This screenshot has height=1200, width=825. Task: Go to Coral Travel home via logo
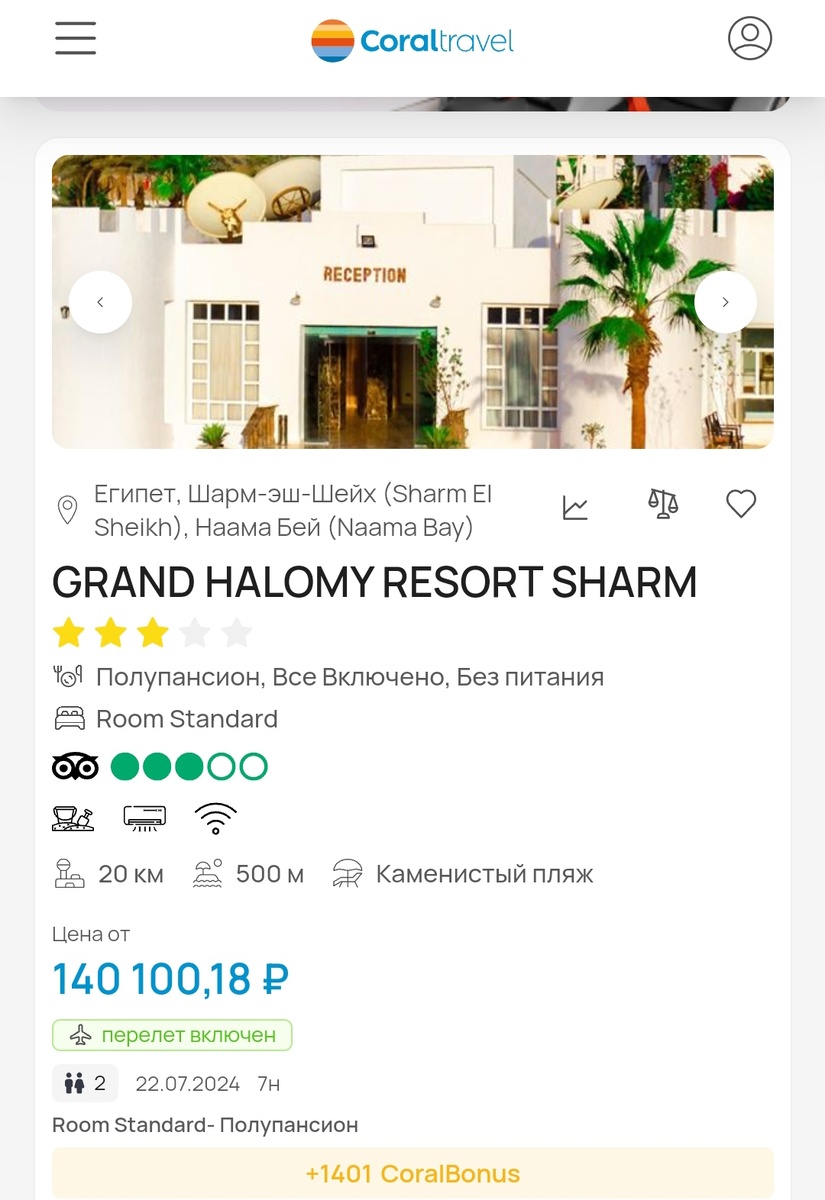412,41
